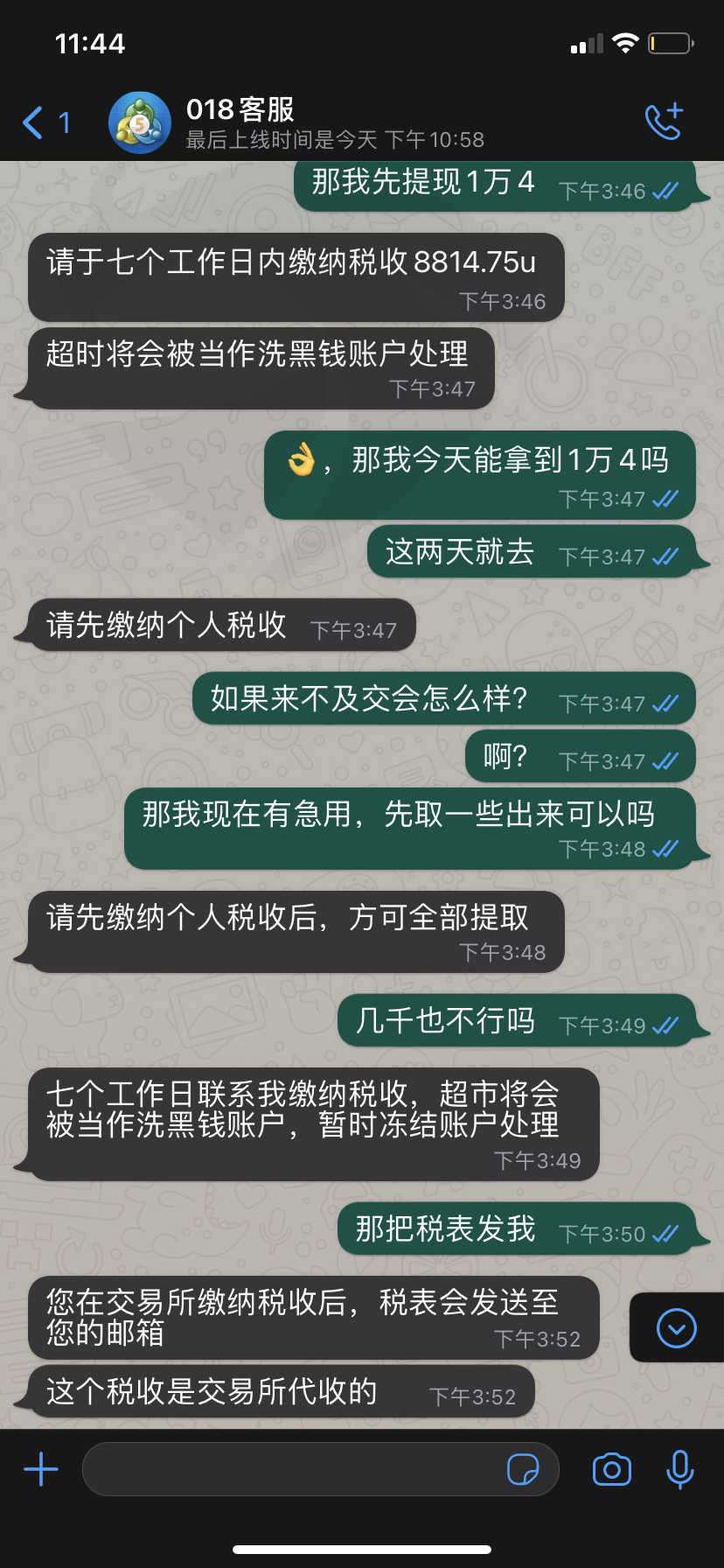Tap the 018 客服 profile avatar

coord(140,122)
